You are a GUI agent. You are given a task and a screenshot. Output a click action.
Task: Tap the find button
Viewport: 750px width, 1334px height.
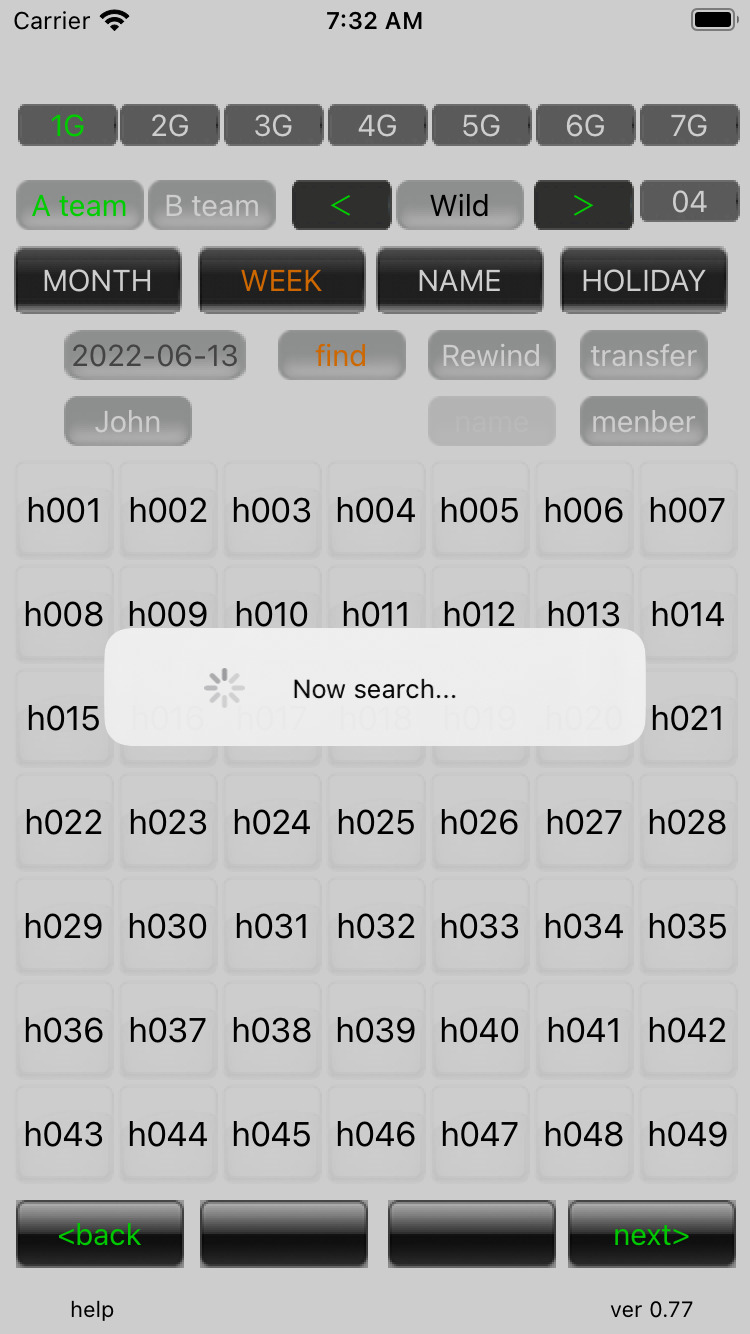tap(341, 356)
